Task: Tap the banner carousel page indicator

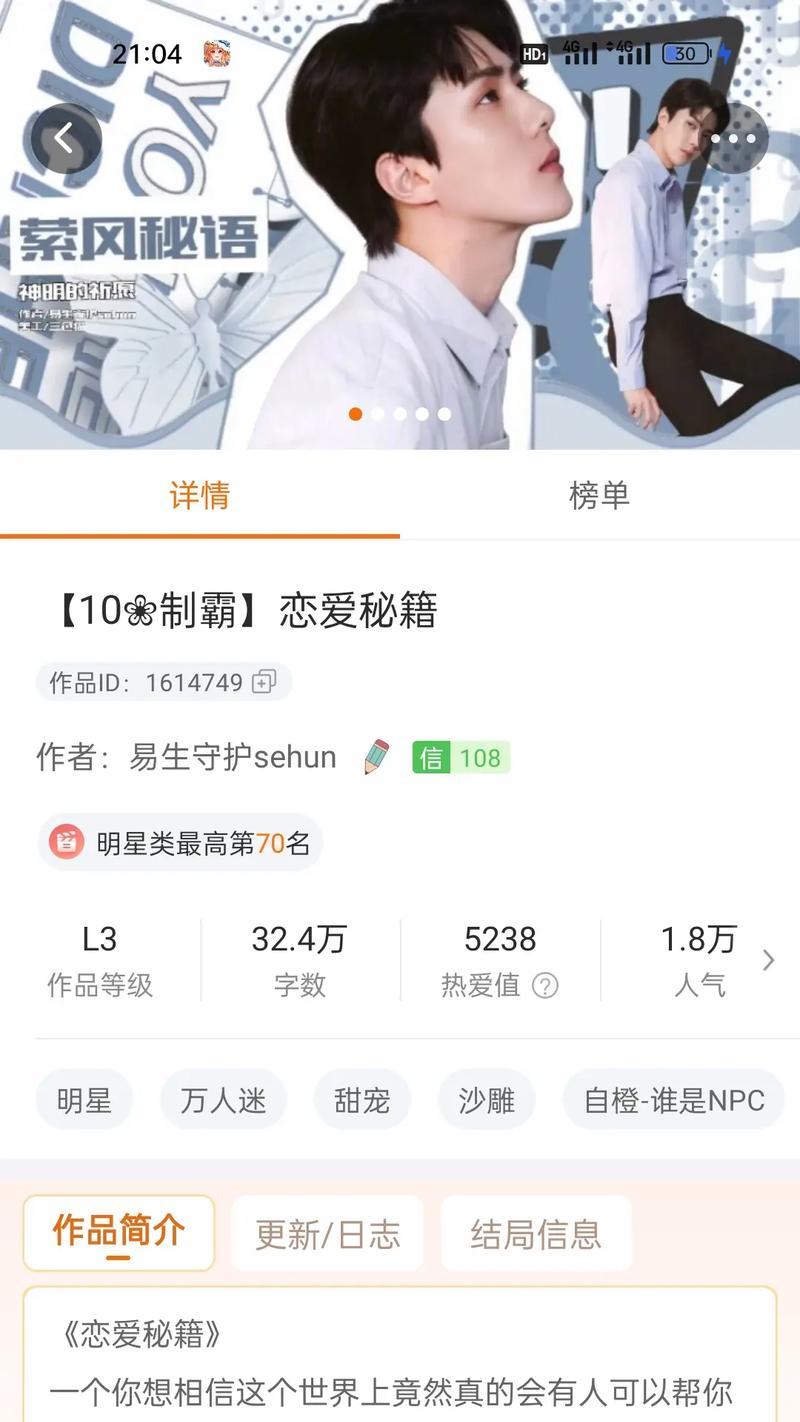Action: [x=400, y=414]
